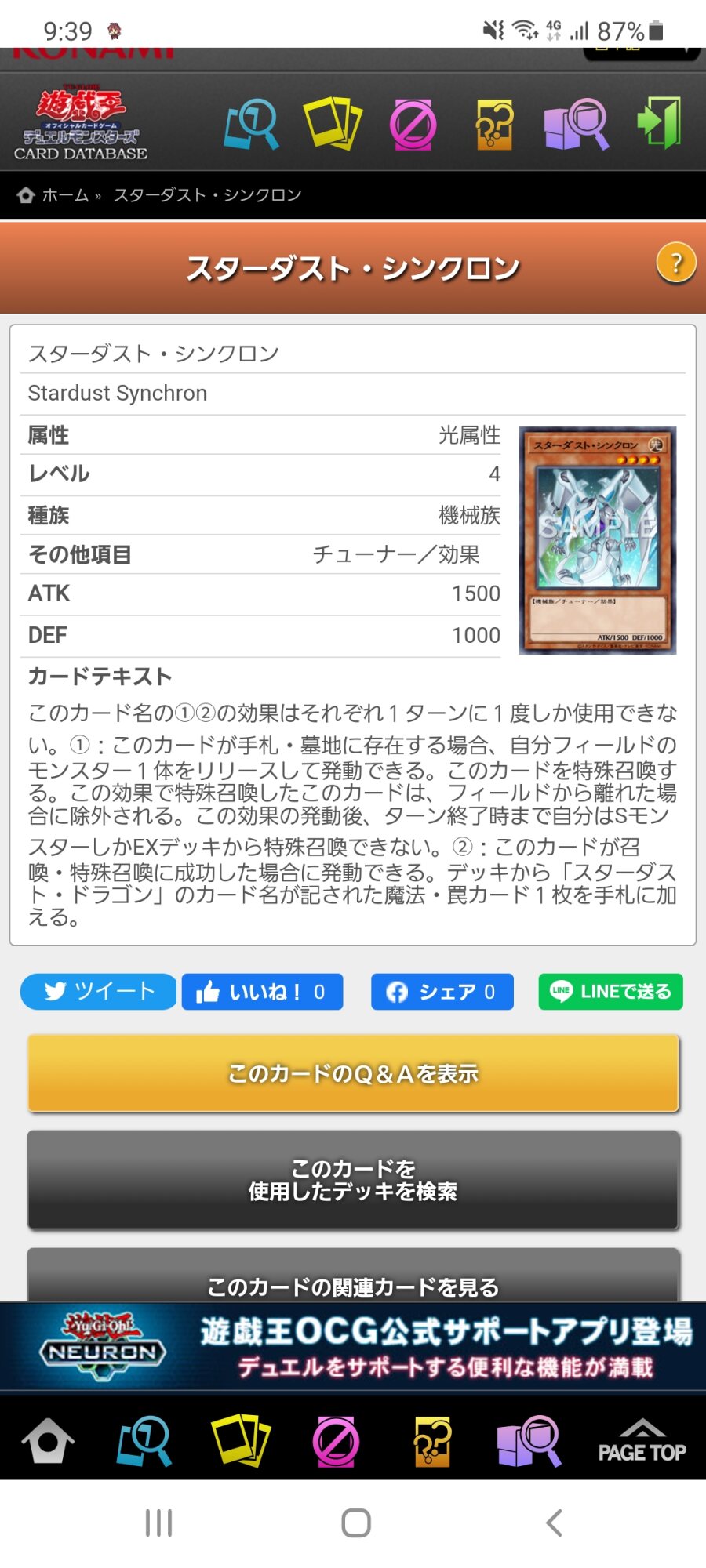Open the yellow deck cards icon in top toolbar
Screen dimensions: 706x1568
(333, 123)
